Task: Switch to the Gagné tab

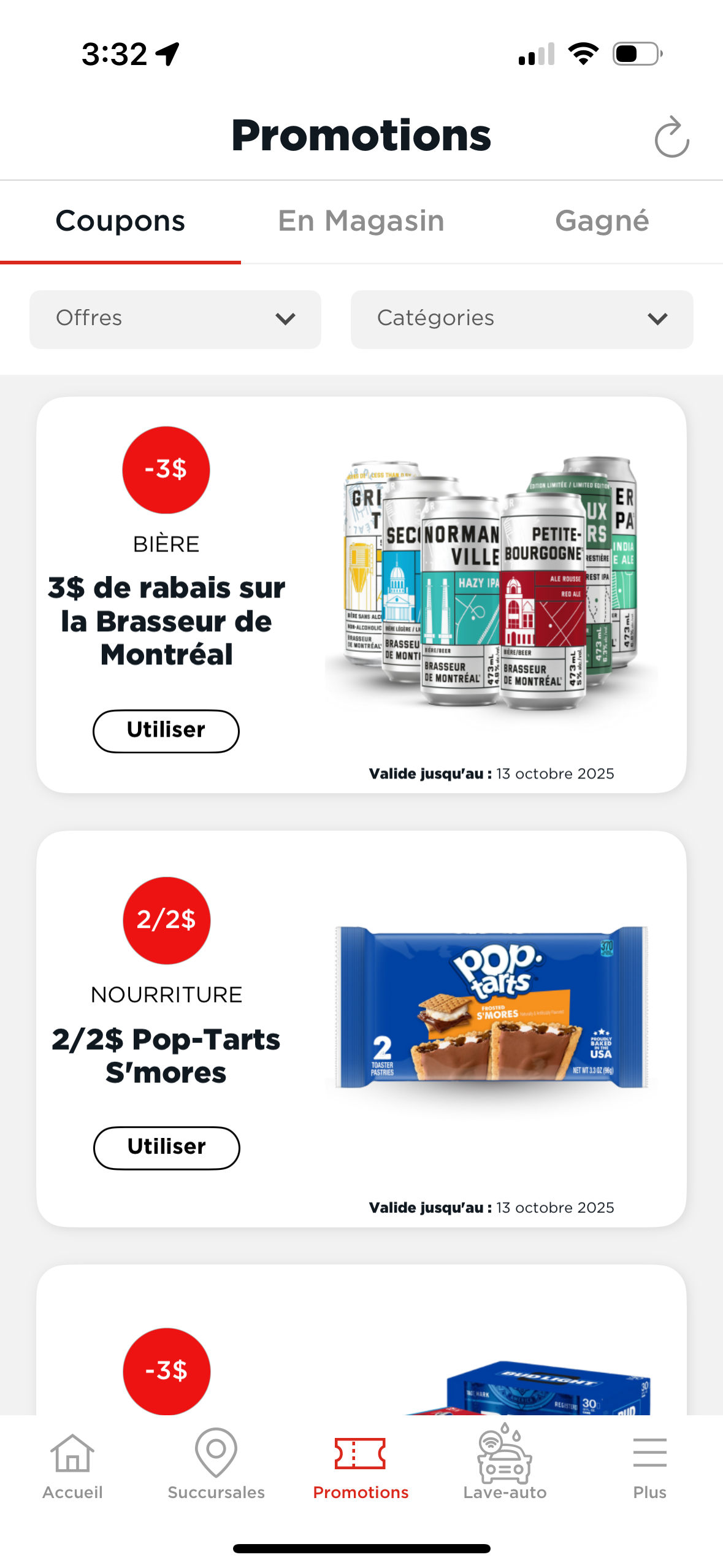Action: coord(602,221)
